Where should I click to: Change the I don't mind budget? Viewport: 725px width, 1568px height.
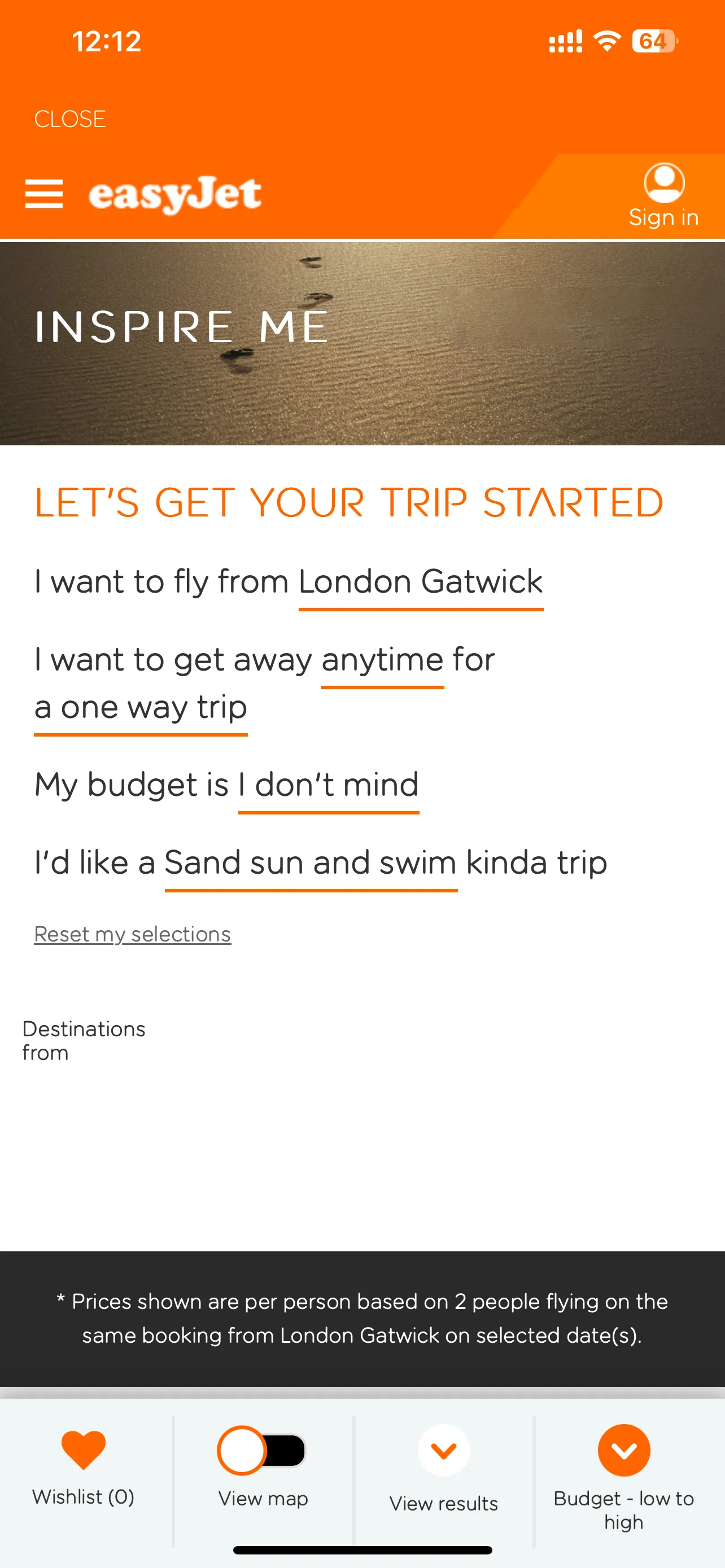(329, 785)
